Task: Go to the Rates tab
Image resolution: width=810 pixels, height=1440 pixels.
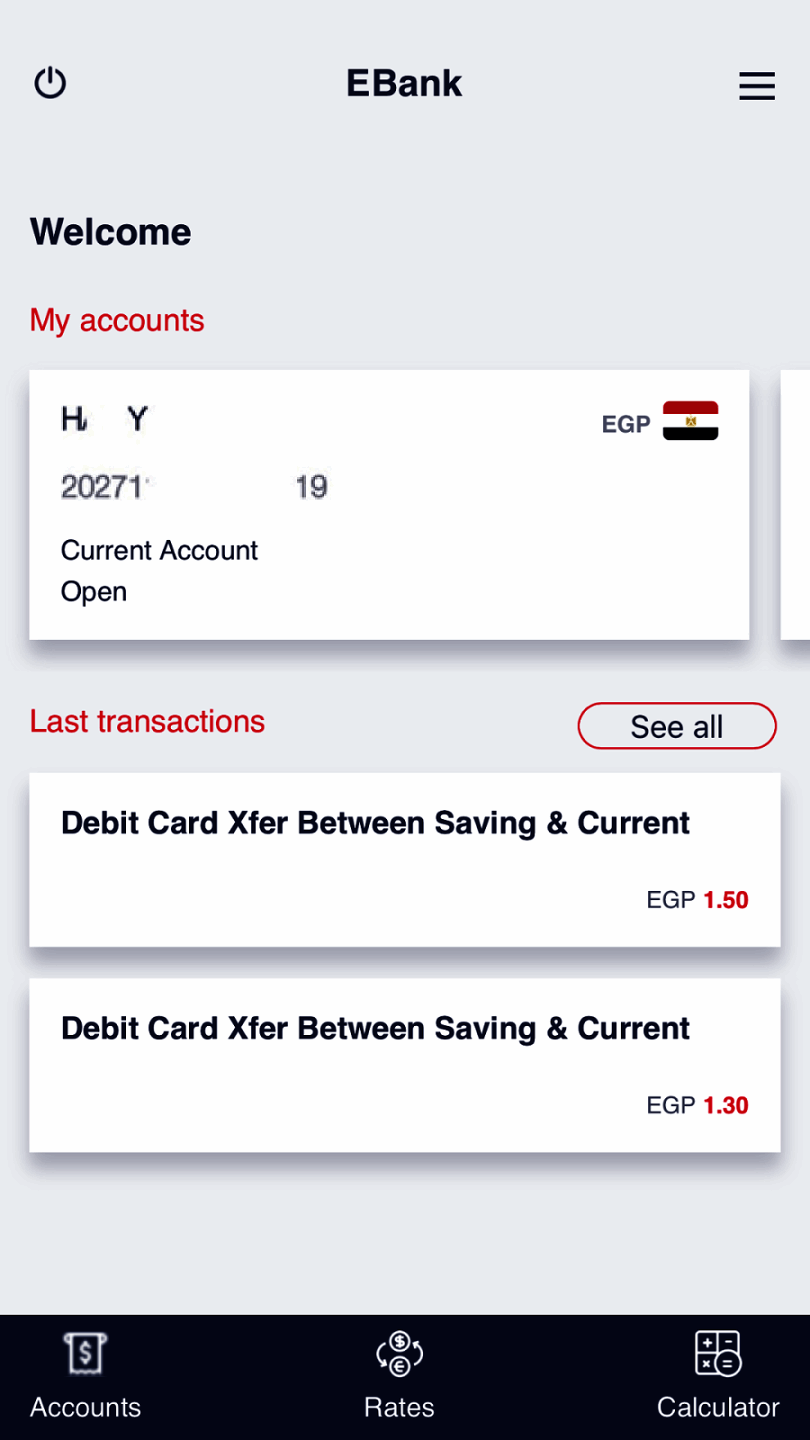Action: (399, 1377)
